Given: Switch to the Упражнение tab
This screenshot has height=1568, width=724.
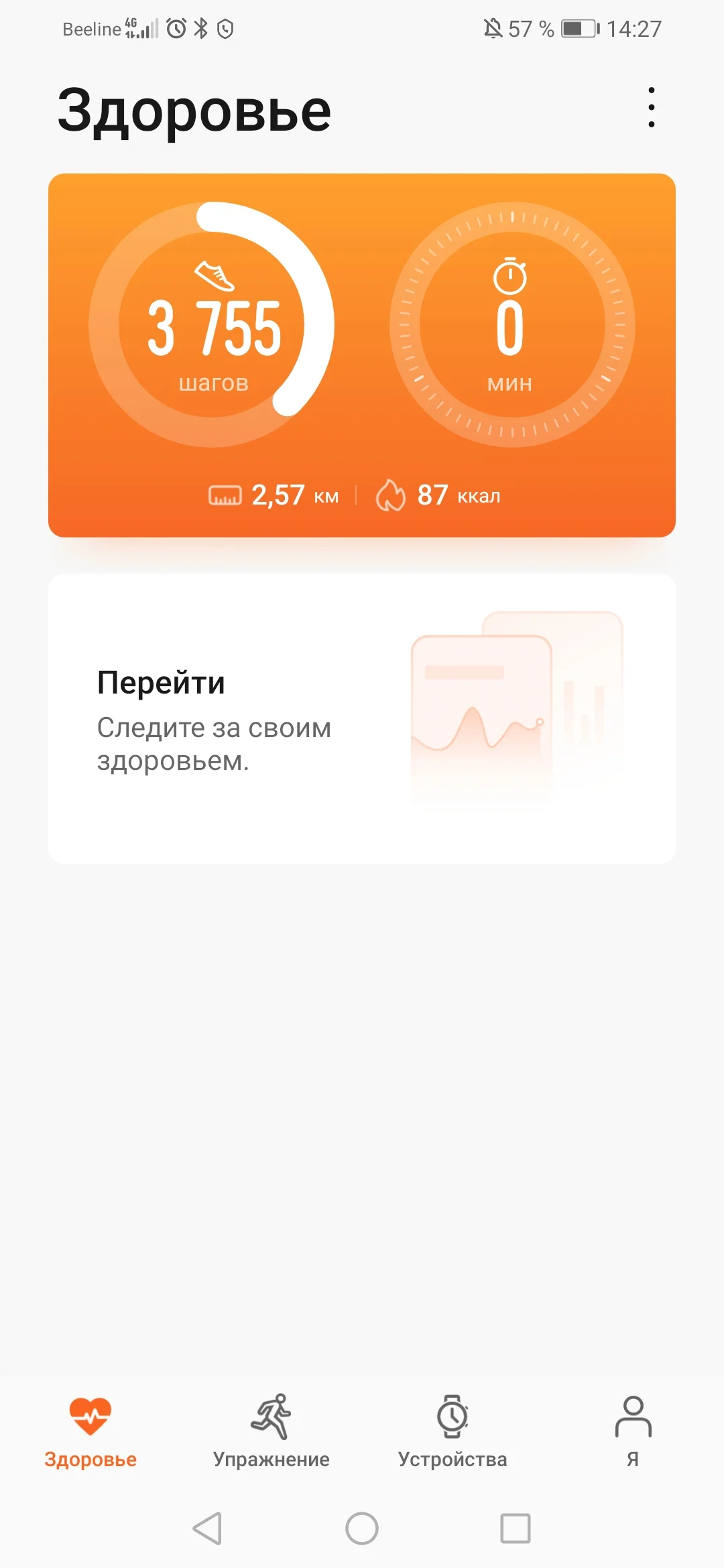Looking at the screenshot, I should coord(271,1432).
